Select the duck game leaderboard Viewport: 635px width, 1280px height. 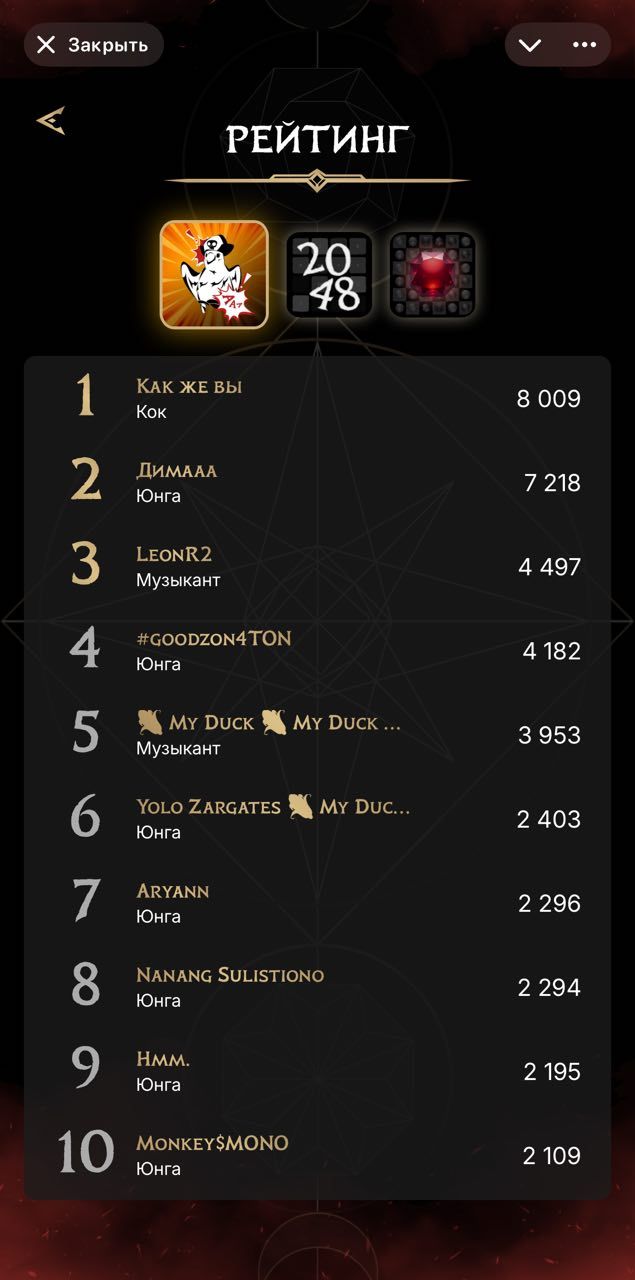(x=214, y=274)
